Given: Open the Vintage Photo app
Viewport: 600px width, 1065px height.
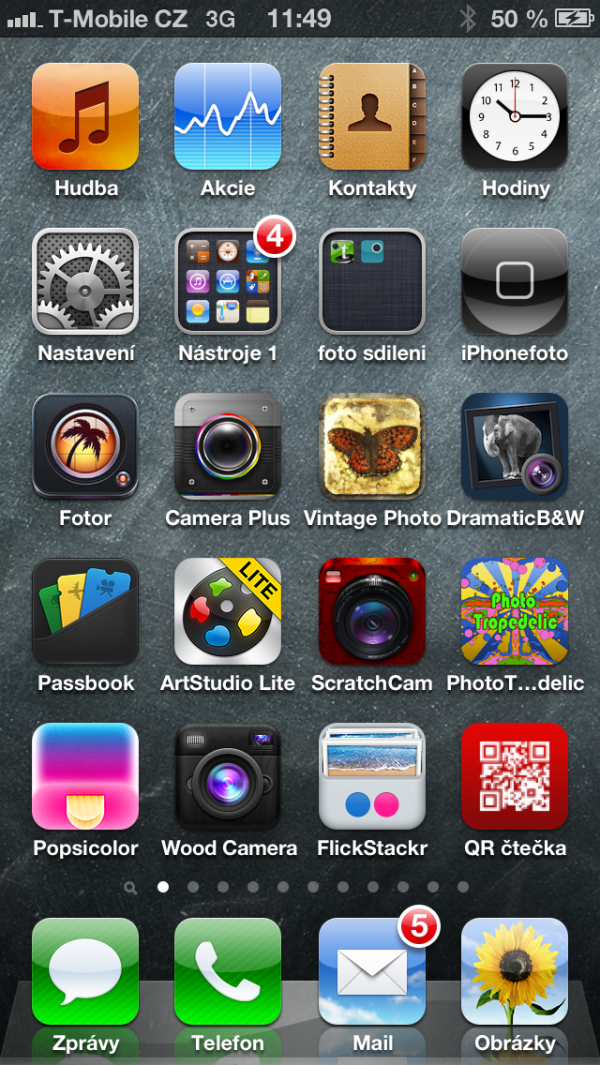Looking at the screenshot, I should [372, 447].
